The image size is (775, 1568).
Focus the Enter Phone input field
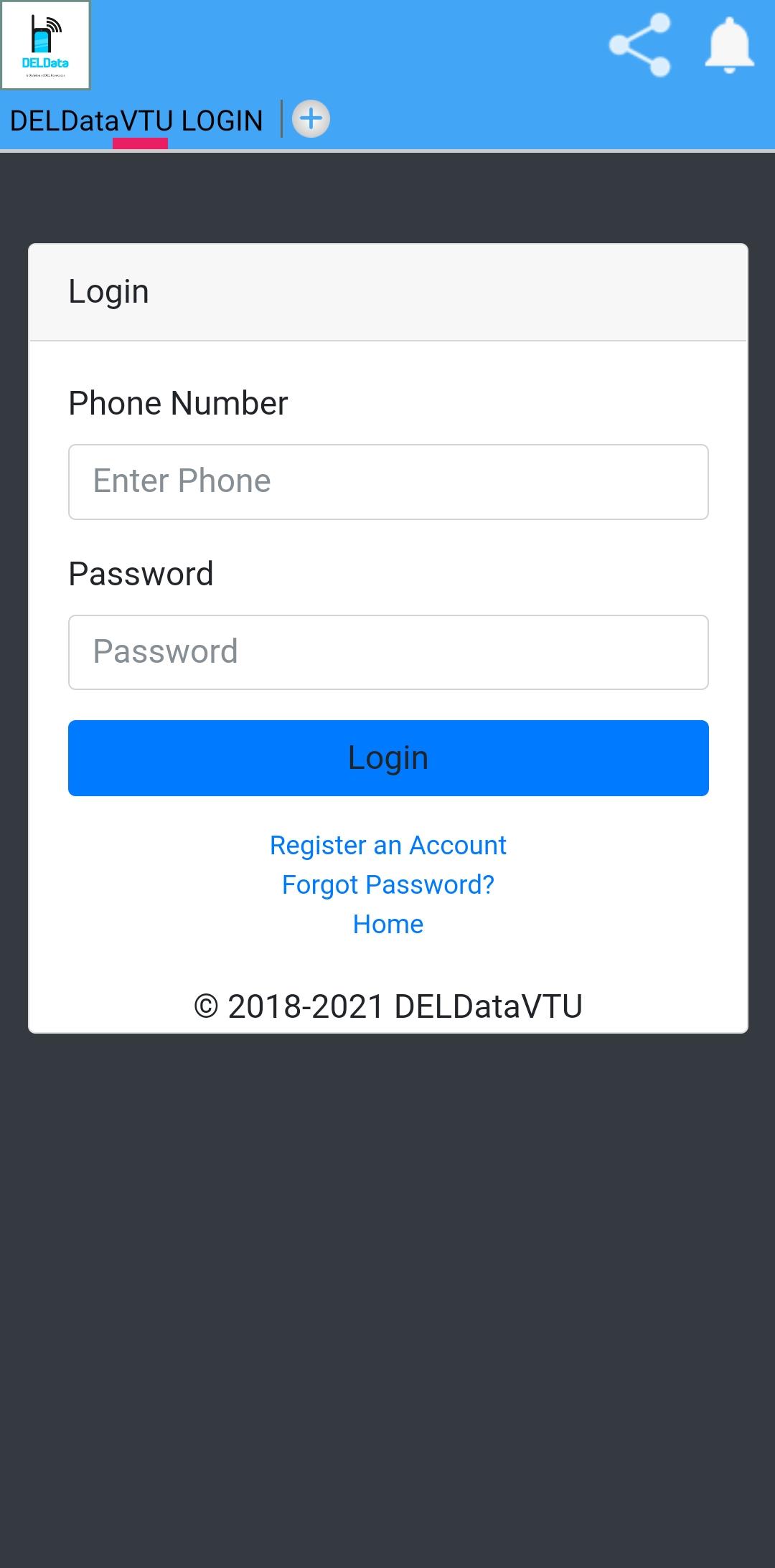pyautogui.click(x=387, y=481)
